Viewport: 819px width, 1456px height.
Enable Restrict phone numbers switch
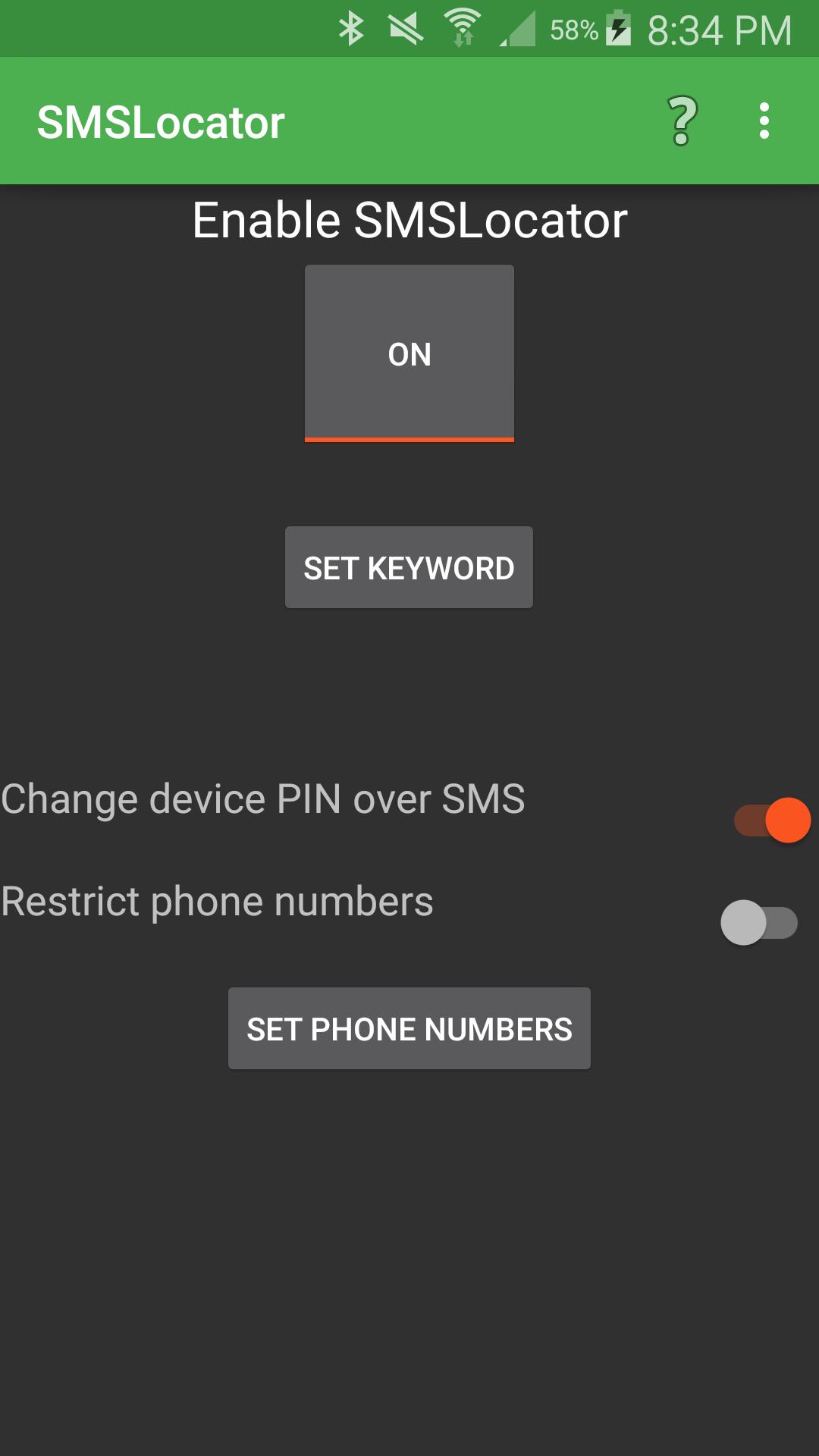point(758,922)
